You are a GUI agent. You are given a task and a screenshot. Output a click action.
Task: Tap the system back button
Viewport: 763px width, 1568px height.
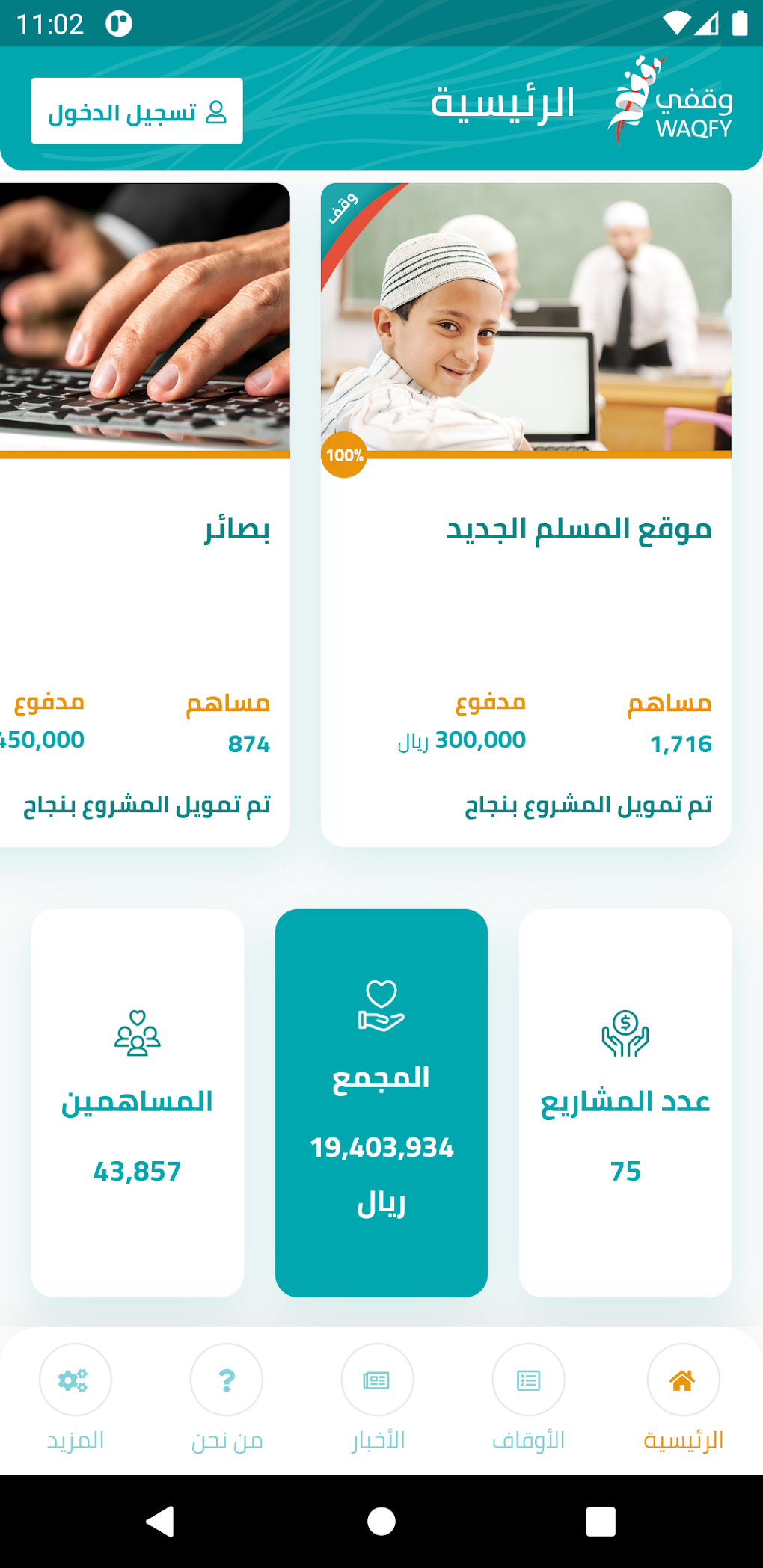(x=160, y=1521)
